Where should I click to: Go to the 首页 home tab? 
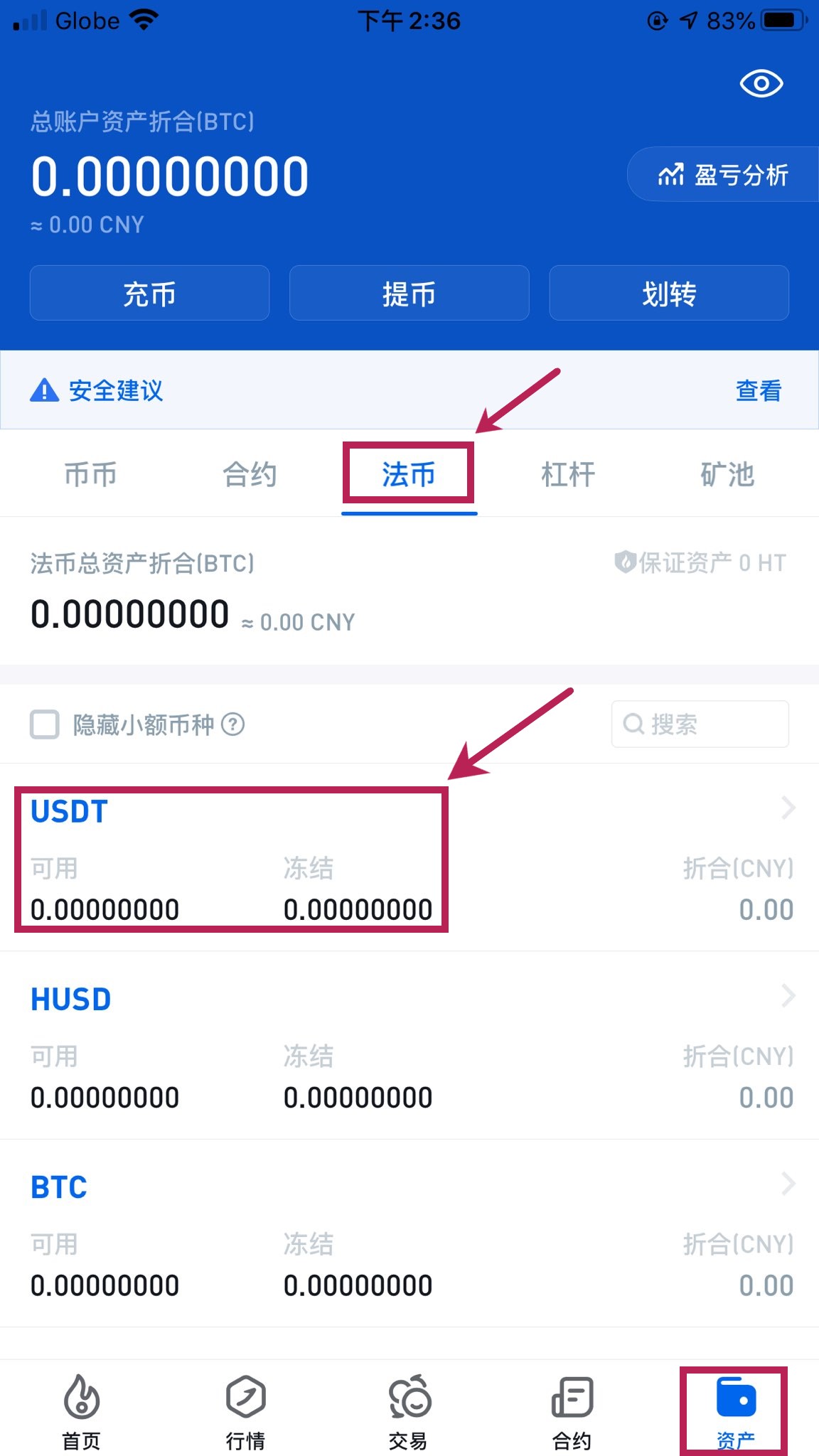(x=82, y=1411)
